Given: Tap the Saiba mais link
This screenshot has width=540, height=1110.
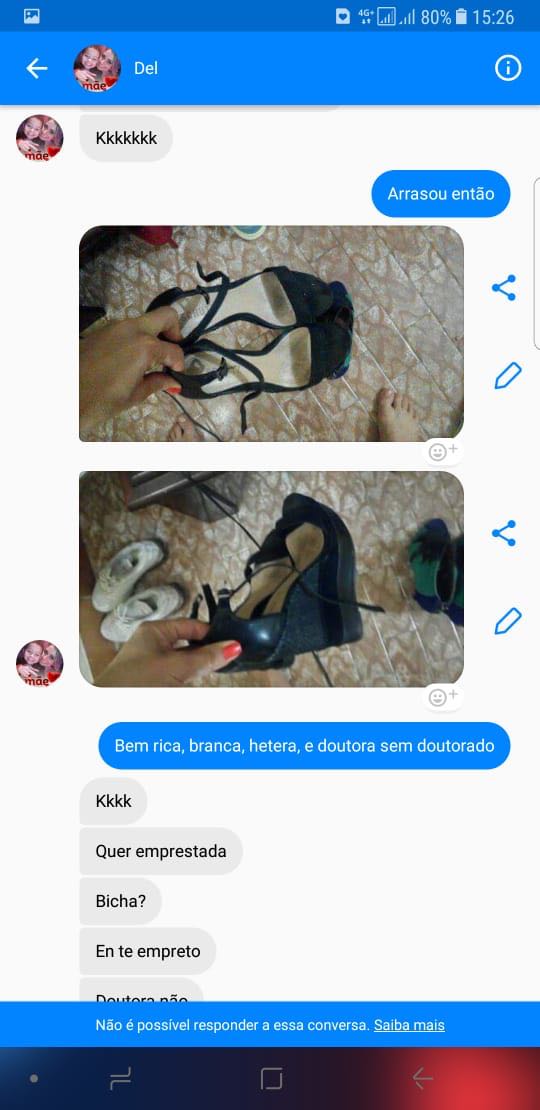Looking at the screenshot, I should tap(409, 1025).
